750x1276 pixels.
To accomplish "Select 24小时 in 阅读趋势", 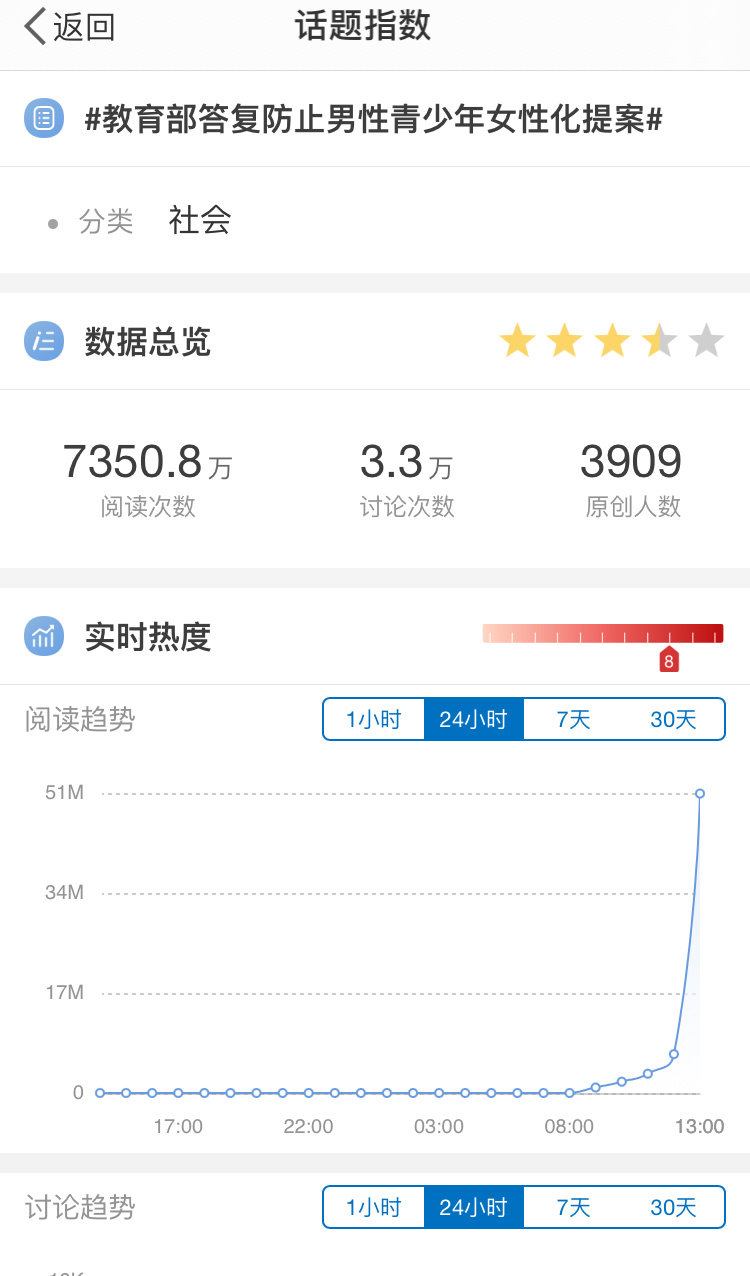I will 474,719.
